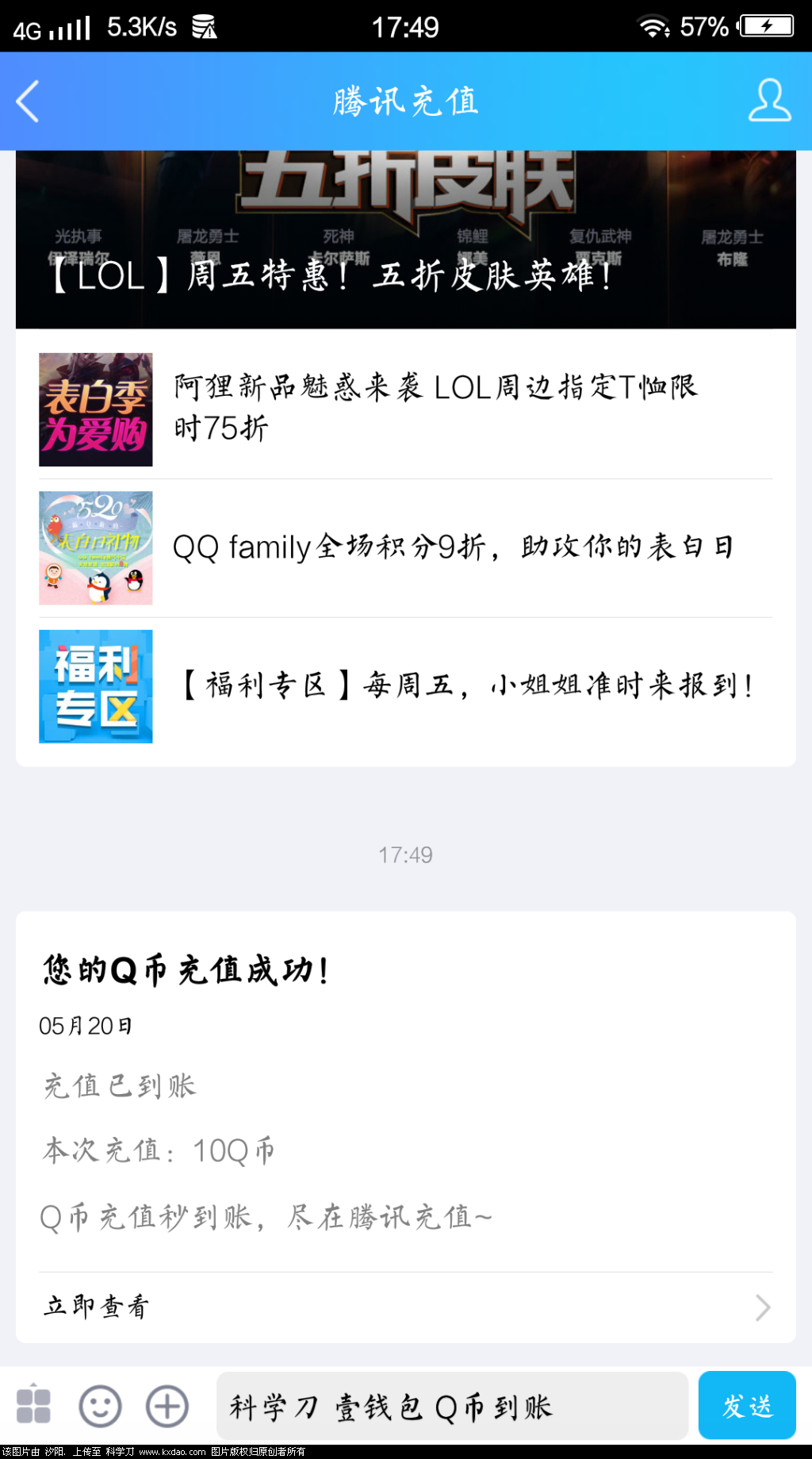Go back from 腾讯充值 chat

[x=28, y=102]
